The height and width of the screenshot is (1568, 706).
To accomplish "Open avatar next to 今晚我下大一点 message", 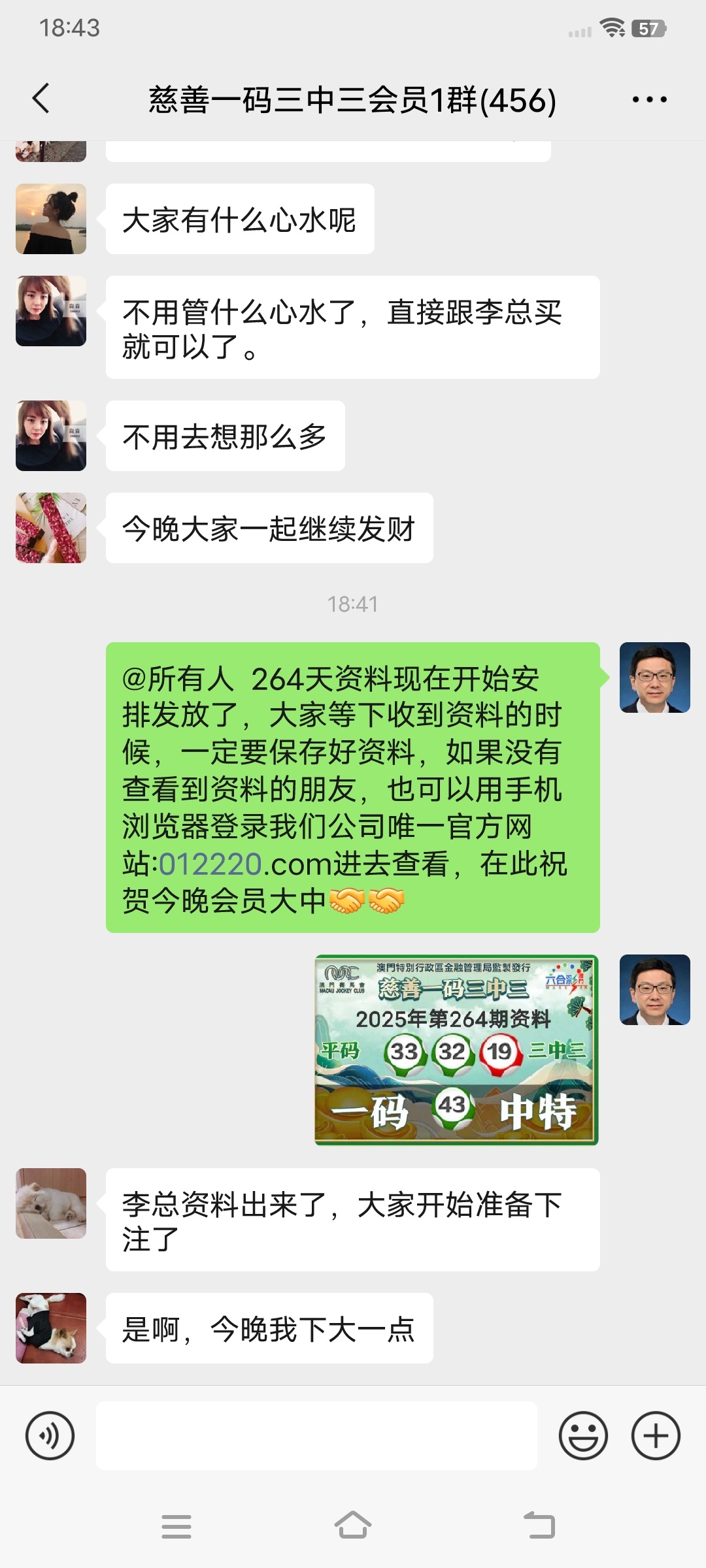I will 51,1328.
